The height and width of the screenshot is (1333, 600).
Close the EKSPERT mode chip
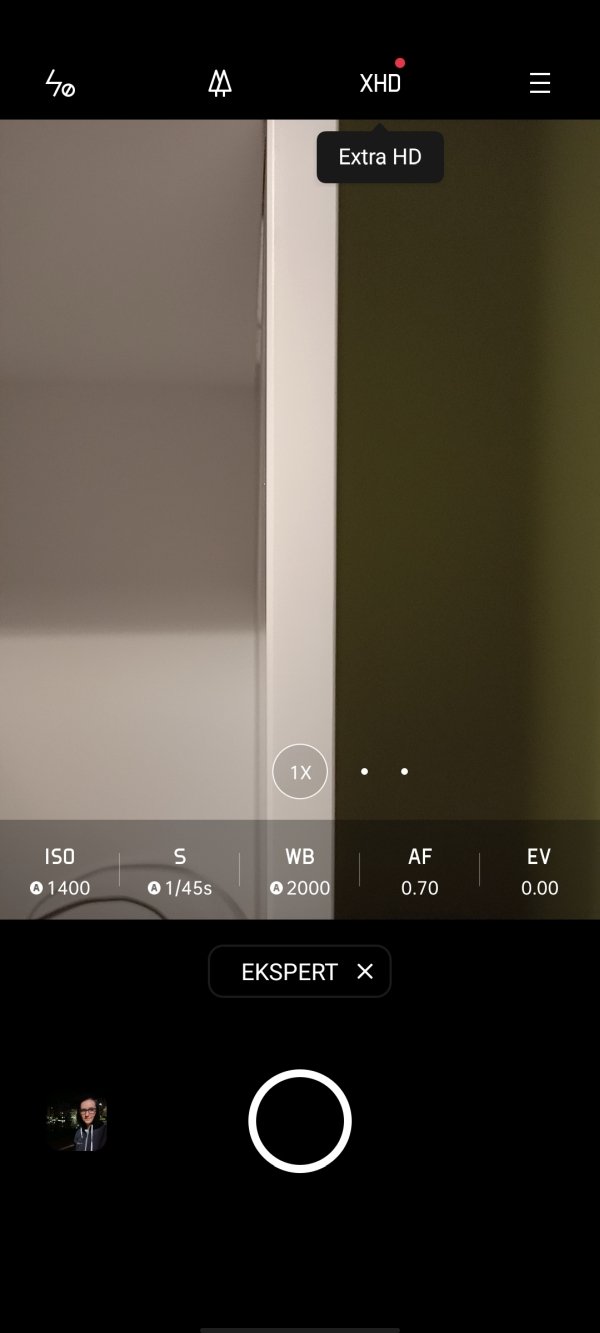tap(365, 972)
